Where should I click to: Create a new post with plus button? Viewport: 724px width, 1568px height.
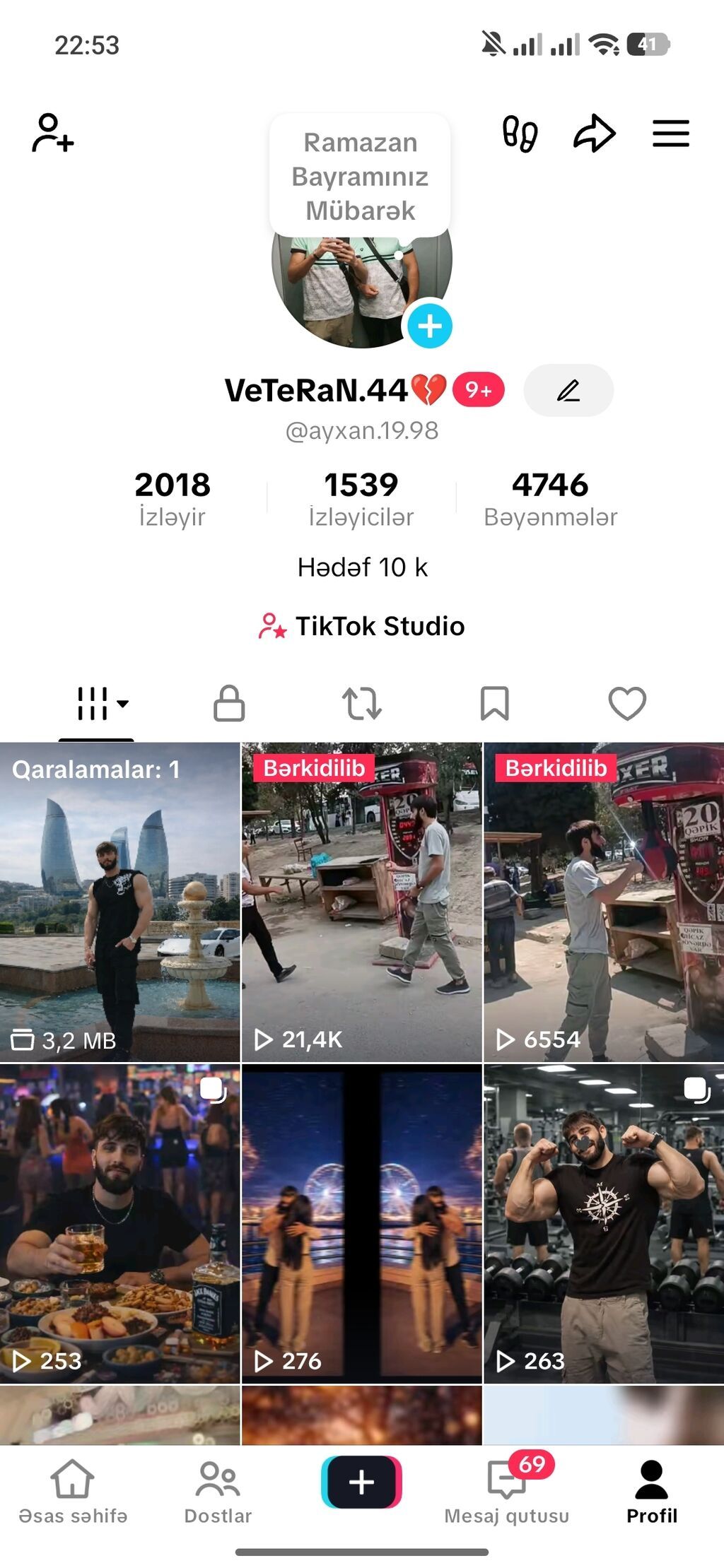coord(361,1482)
